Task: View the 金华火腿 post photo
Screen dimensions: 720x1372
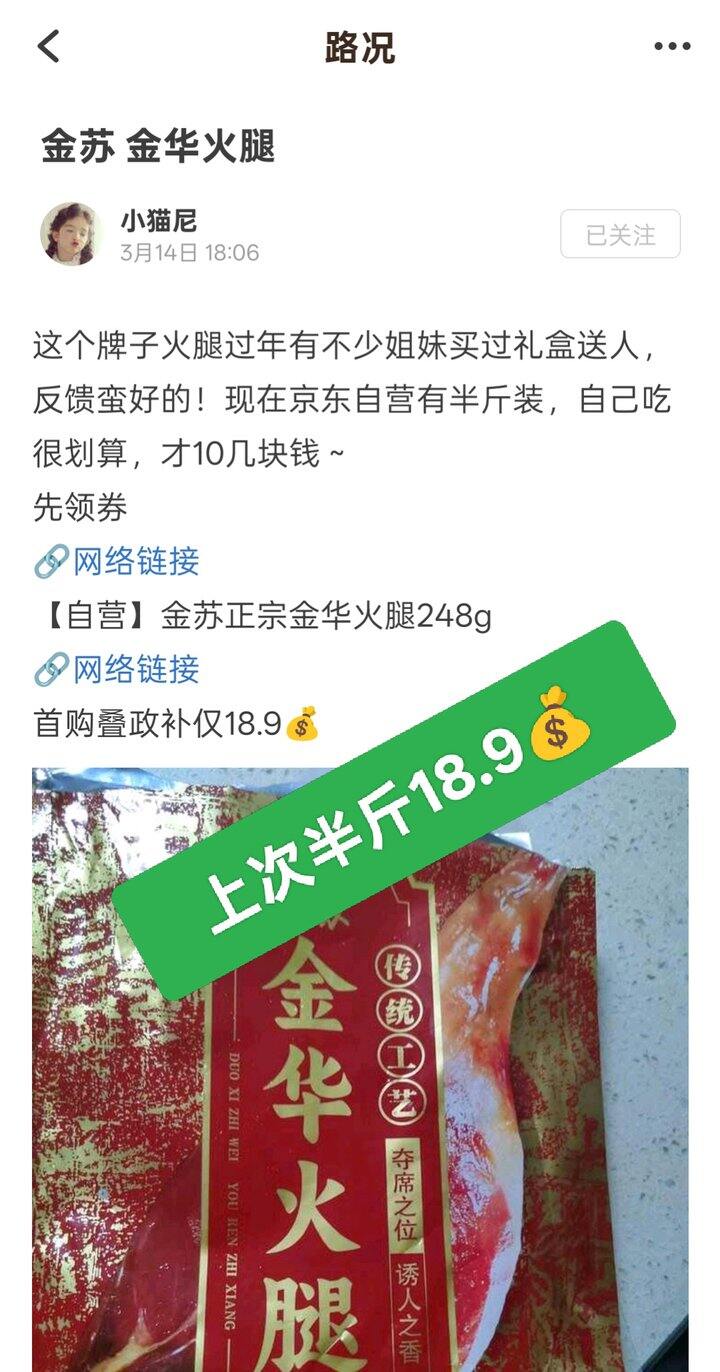Action: click(360, 1069)
